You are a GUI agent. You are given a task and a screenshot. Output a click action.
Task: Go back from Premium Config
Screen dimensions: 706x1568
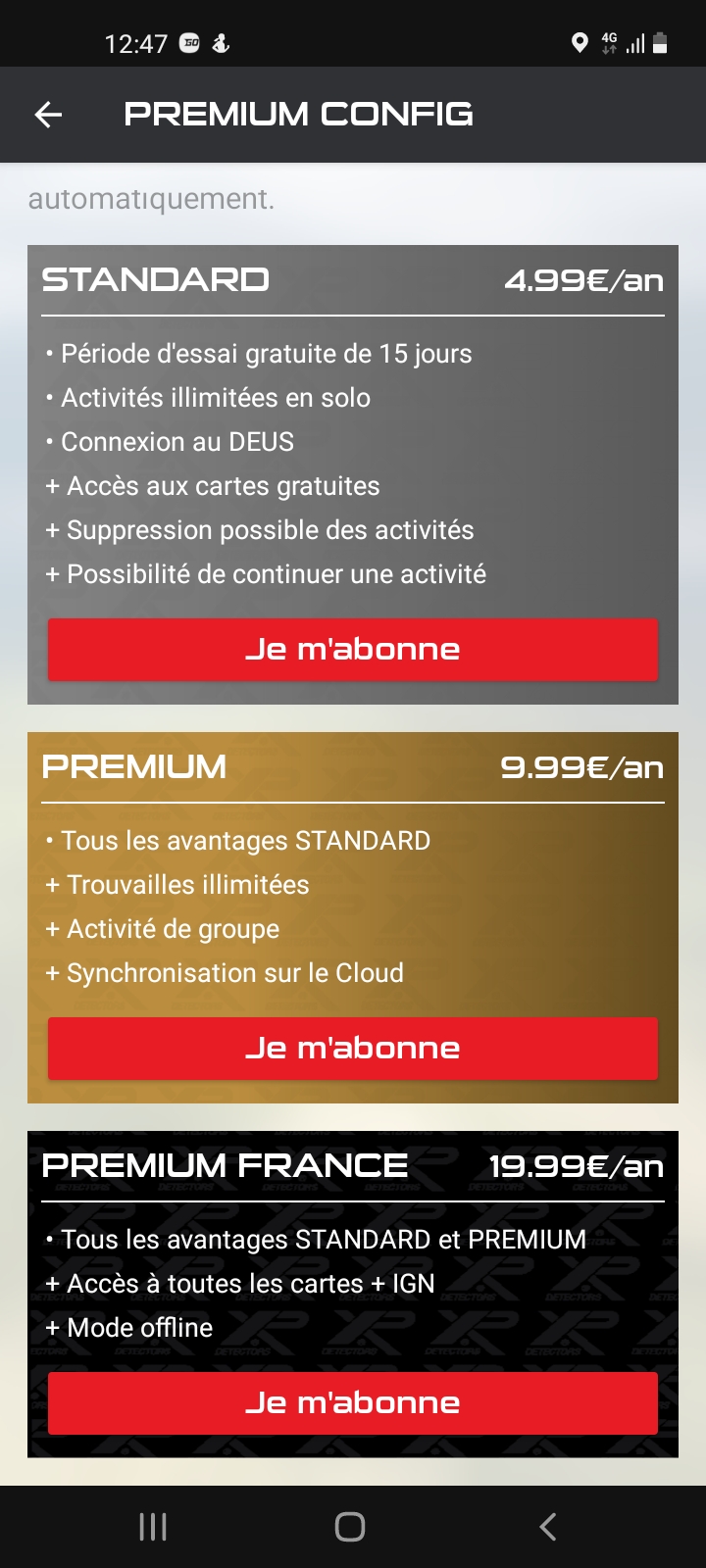click(x=48, y=115)
